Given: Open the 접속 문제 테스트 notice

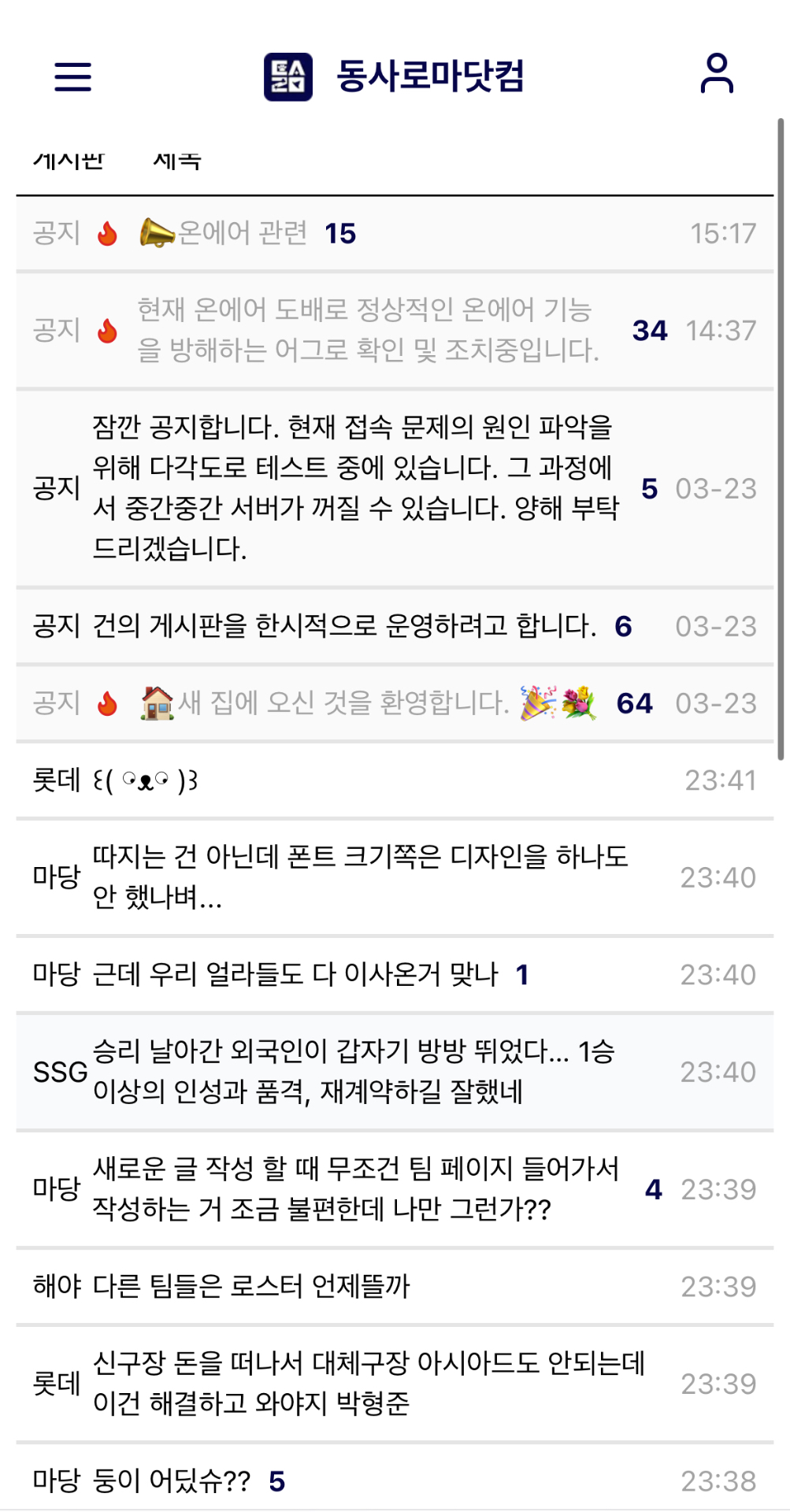Looking at the screenshot, I should point(354,487).
